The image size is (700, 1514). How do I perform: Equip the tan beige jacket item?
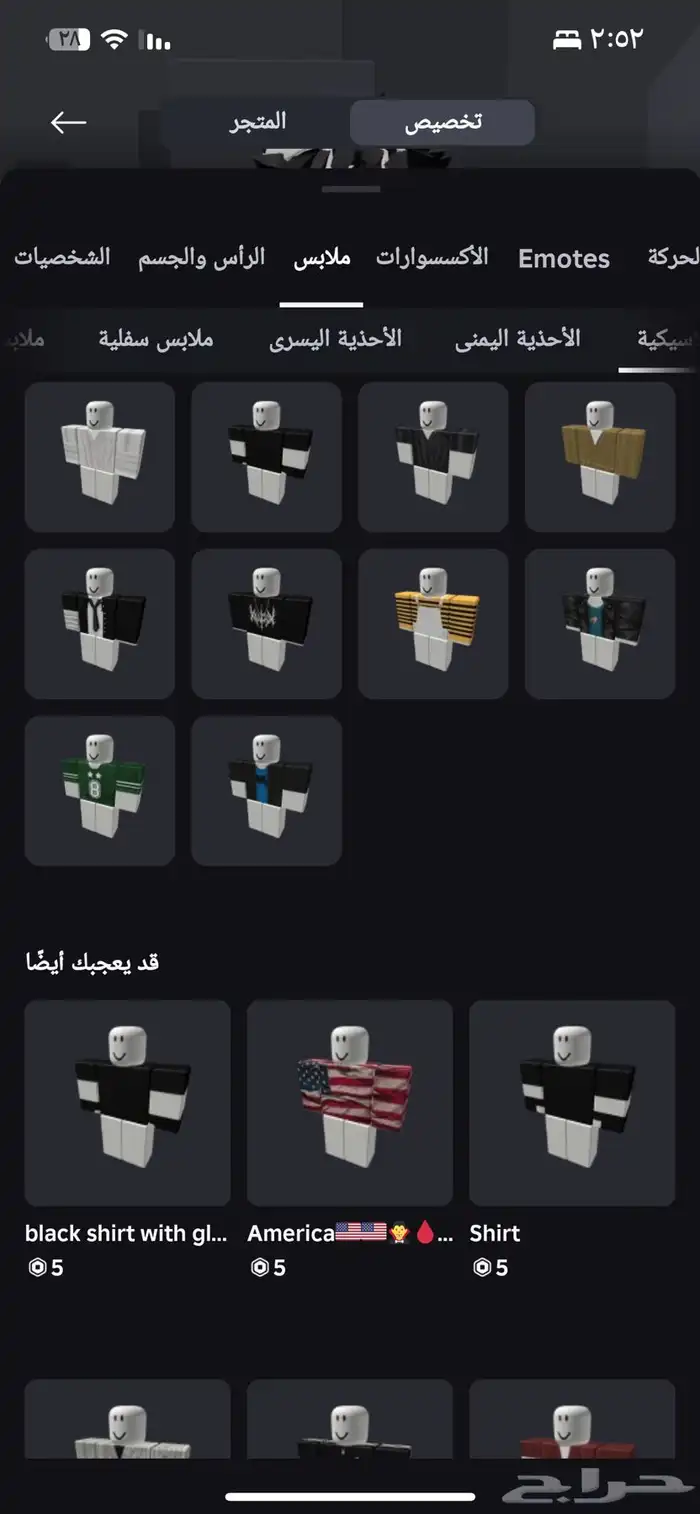coord(600,456)
